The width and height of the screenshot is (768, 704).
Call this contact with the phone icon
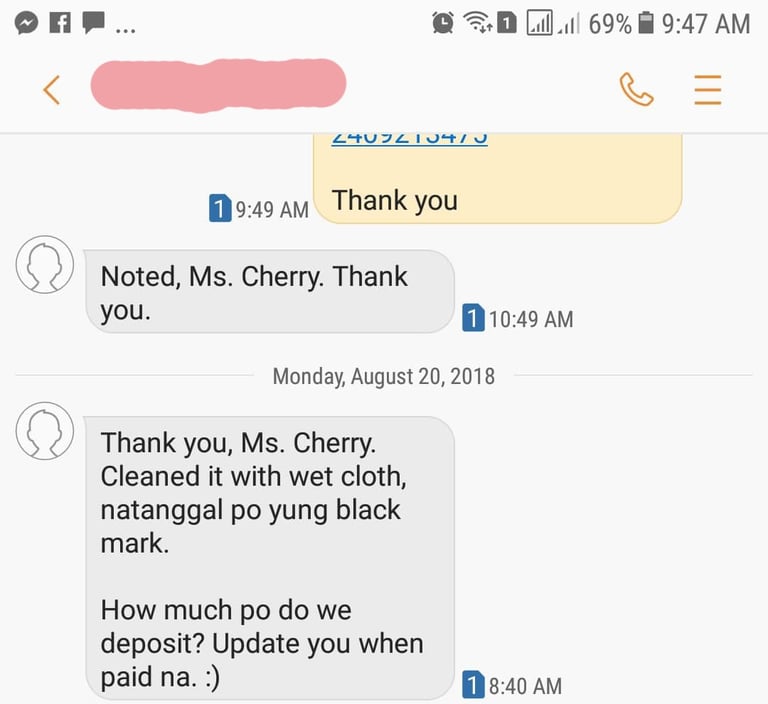pyautogui.click(x=636, y=90)
